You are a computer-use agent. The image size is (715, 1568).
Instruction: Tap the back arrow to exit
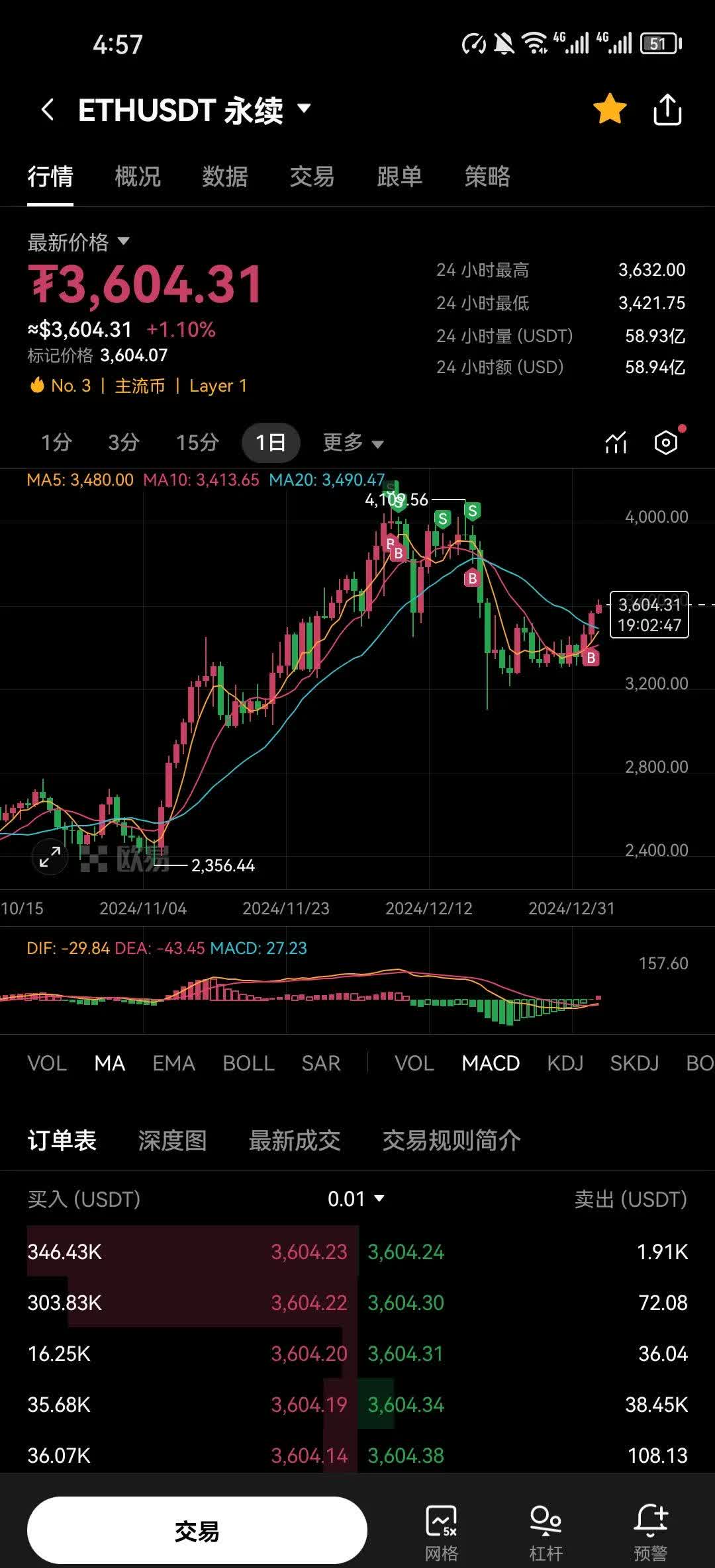pyautogui.click(x=46, y=109)
